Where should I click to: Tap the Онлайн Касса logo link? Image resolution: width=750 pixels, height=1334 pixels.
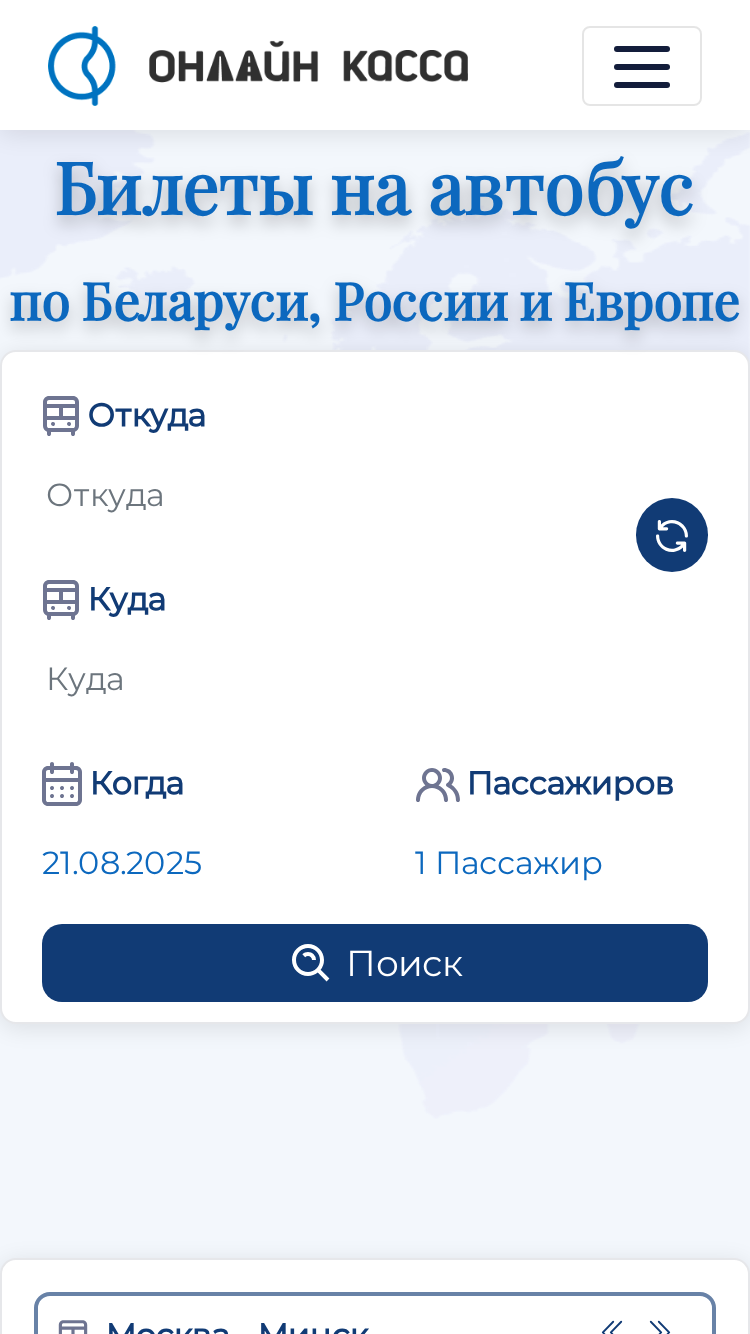(258, 66)
